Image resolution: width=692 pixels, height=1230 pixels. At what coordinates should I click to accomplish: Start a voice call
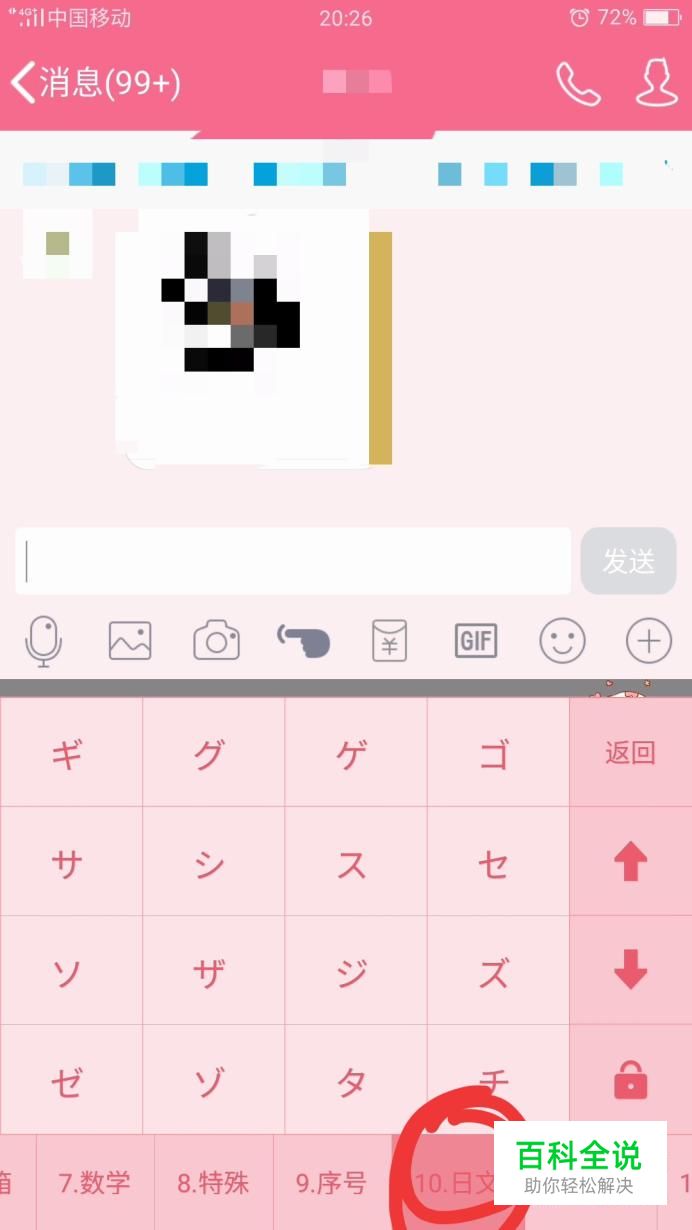click(578, 84)
